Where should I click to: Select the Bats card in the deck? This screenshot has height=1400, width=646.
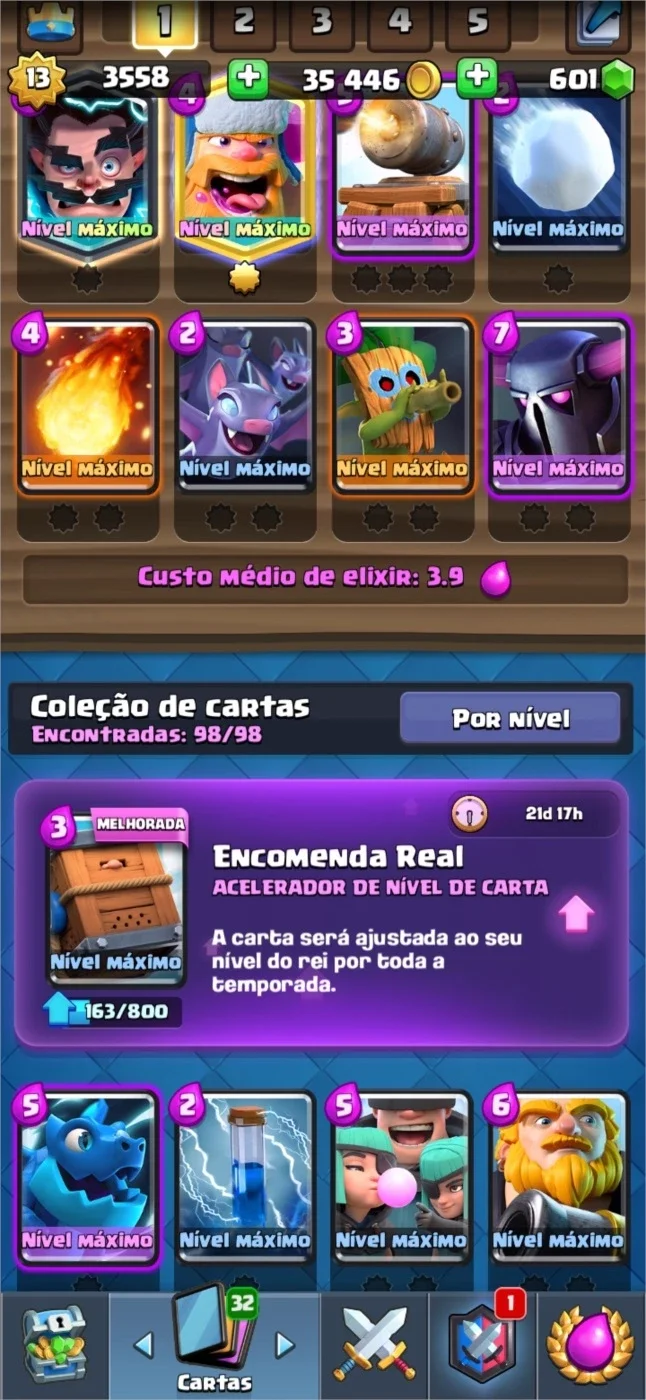click(244, 407)
